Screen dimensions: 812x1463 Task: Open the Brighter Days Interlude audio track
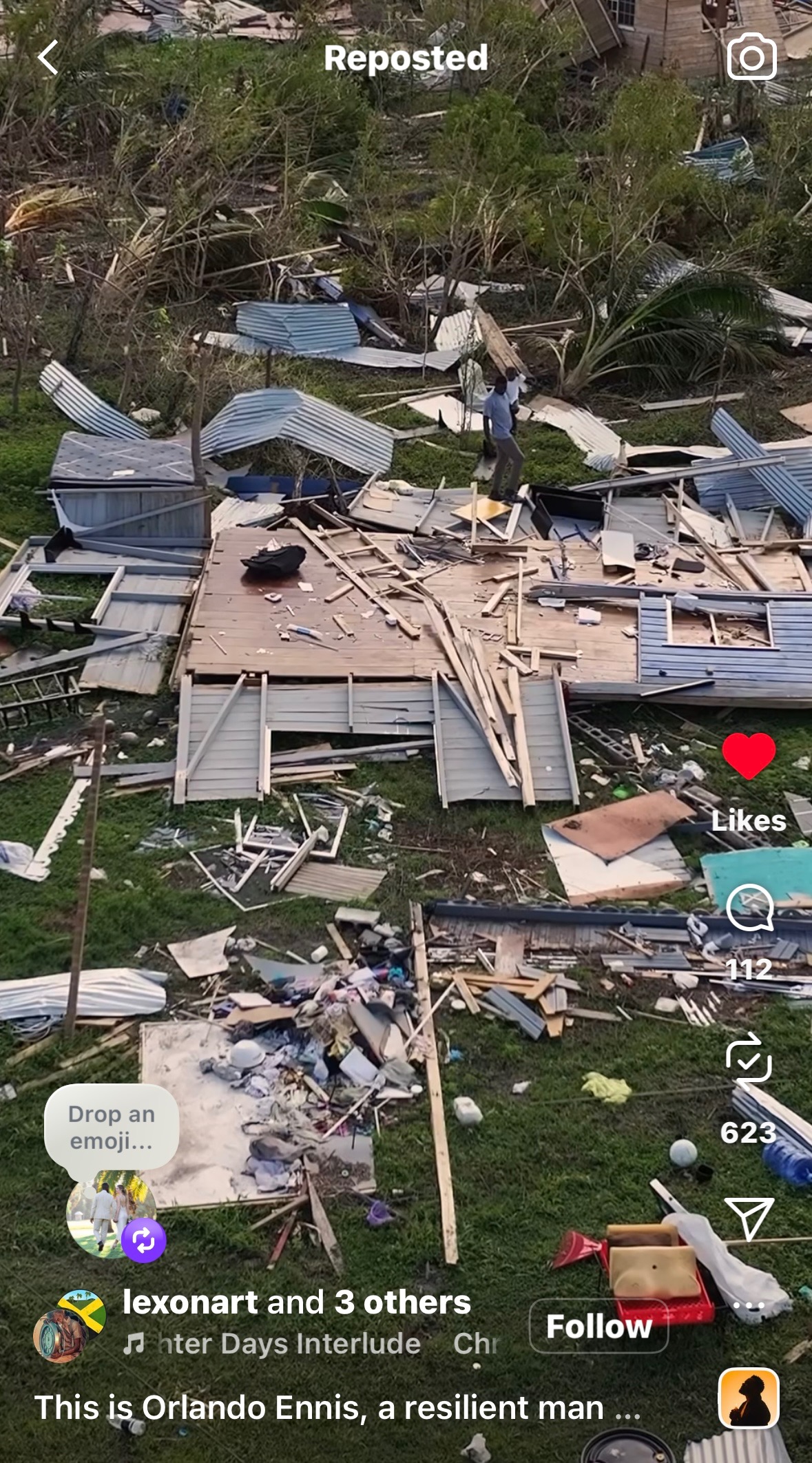(289, 1344)
